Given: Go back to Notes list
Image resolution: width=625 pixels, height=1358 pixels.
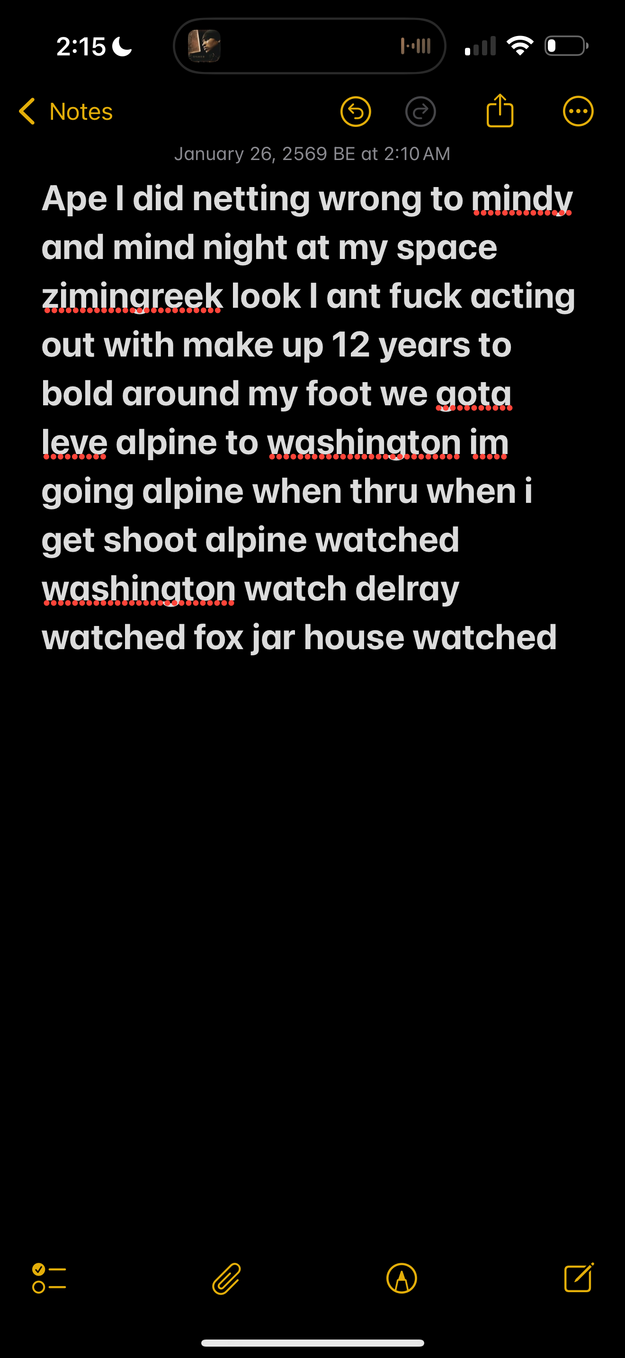Looking at the screenshot, I should pyautogui.click(x=66, y=112).
